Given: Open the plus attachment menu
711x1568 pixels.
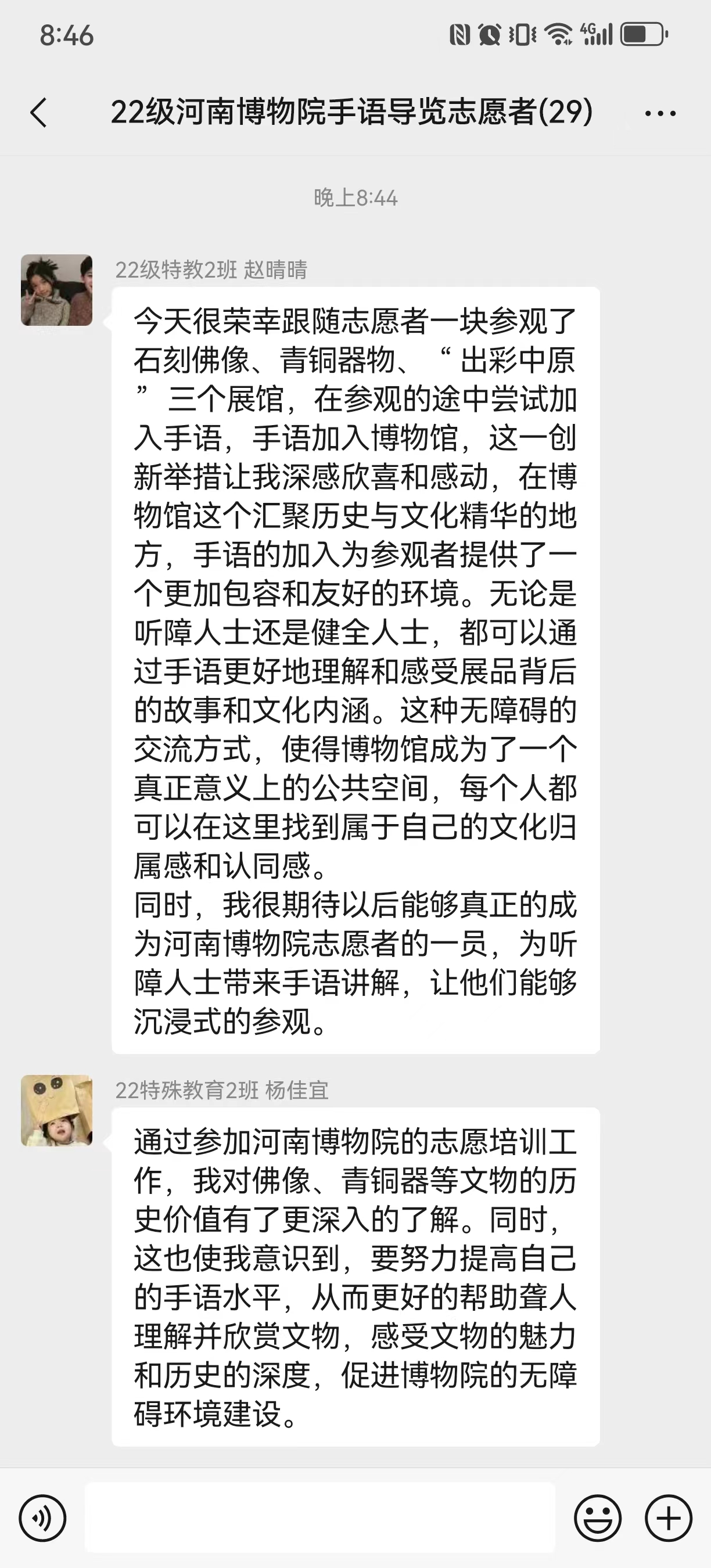Looking at the screenshot, I should pos(669,1518).
